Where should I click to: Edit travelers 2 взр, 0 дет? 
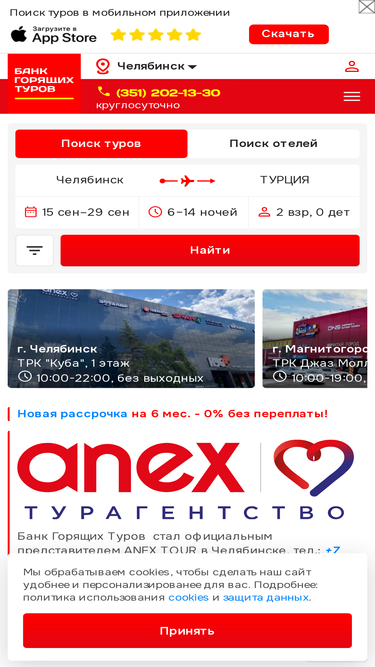pos(304,212)
